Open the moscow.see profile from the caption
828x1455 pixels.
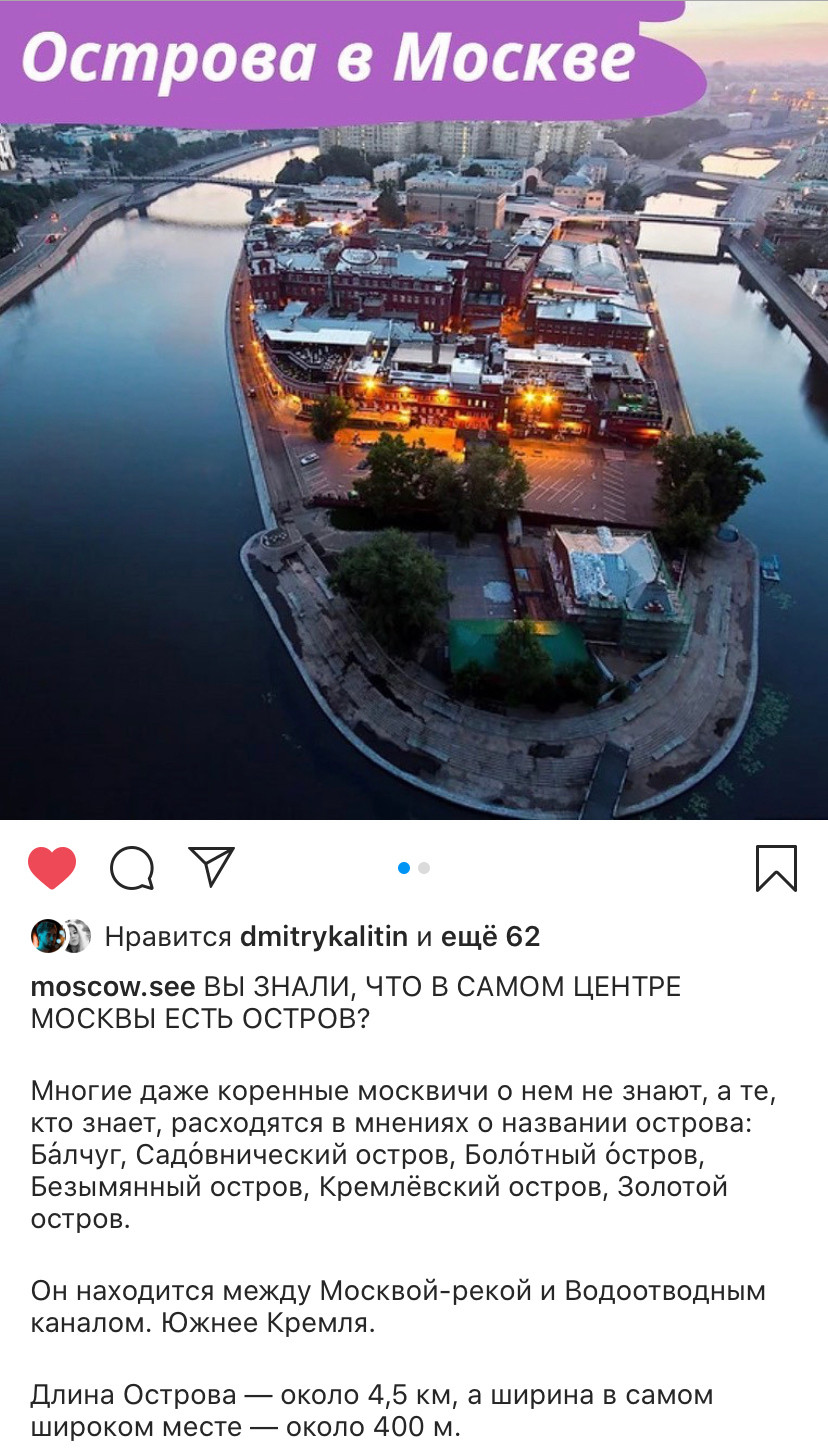pyautogui.click(x=112, y=987)
